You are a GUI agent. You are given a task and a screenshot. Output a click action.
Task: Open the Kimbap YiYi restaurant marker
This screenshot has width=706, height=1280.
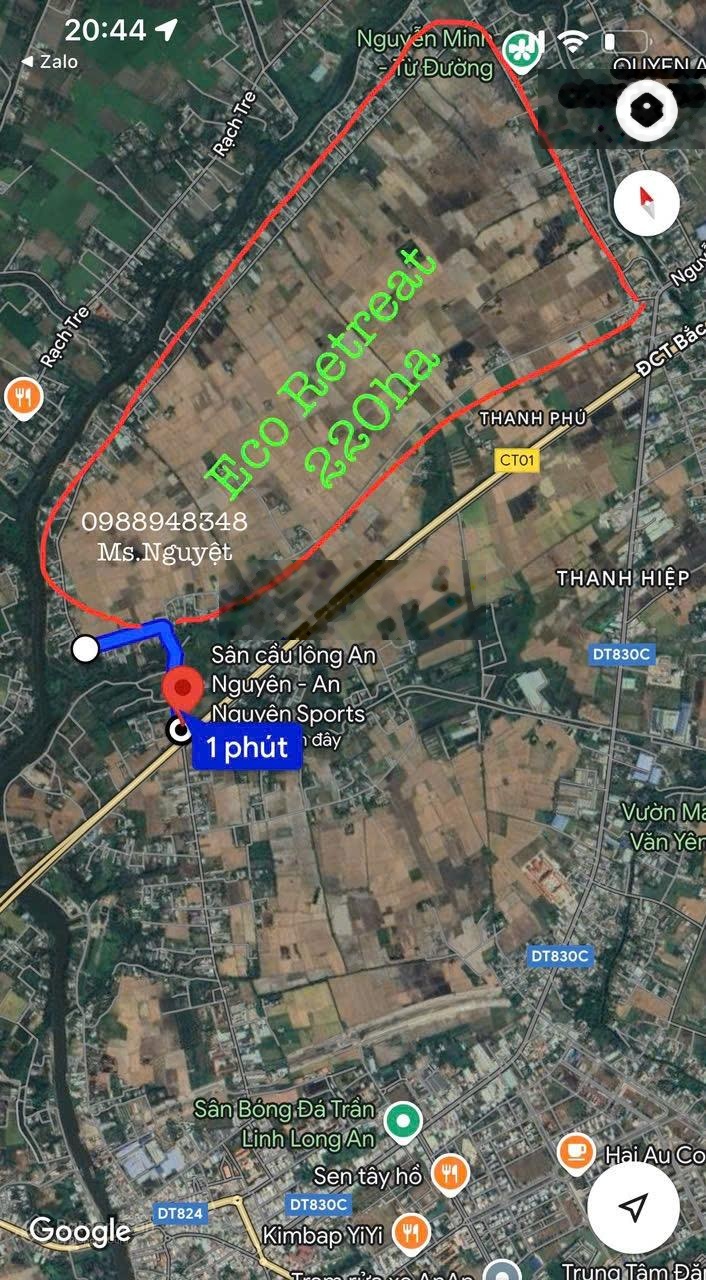pyautogui.click(x=410, y=1233)
